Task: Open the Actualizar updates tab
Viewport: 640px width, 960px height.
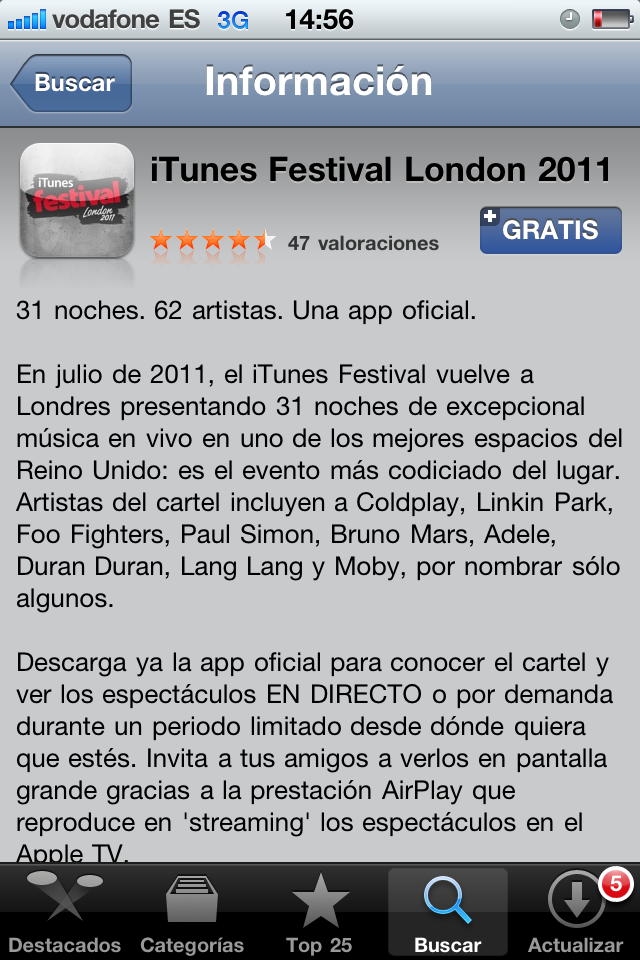Action: pos(576,912)
